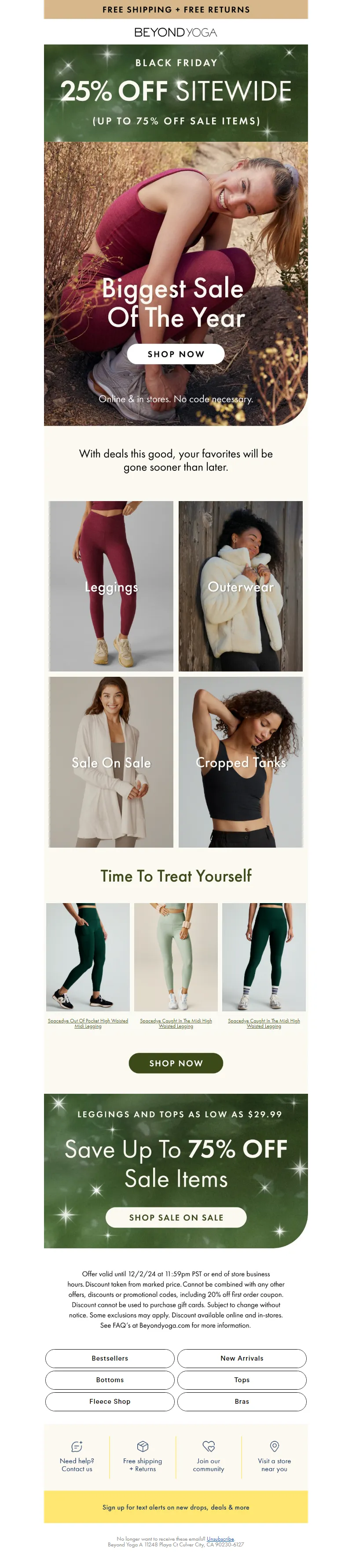
Task: Open the Outerwear category tile
Action: click(240, 586)
